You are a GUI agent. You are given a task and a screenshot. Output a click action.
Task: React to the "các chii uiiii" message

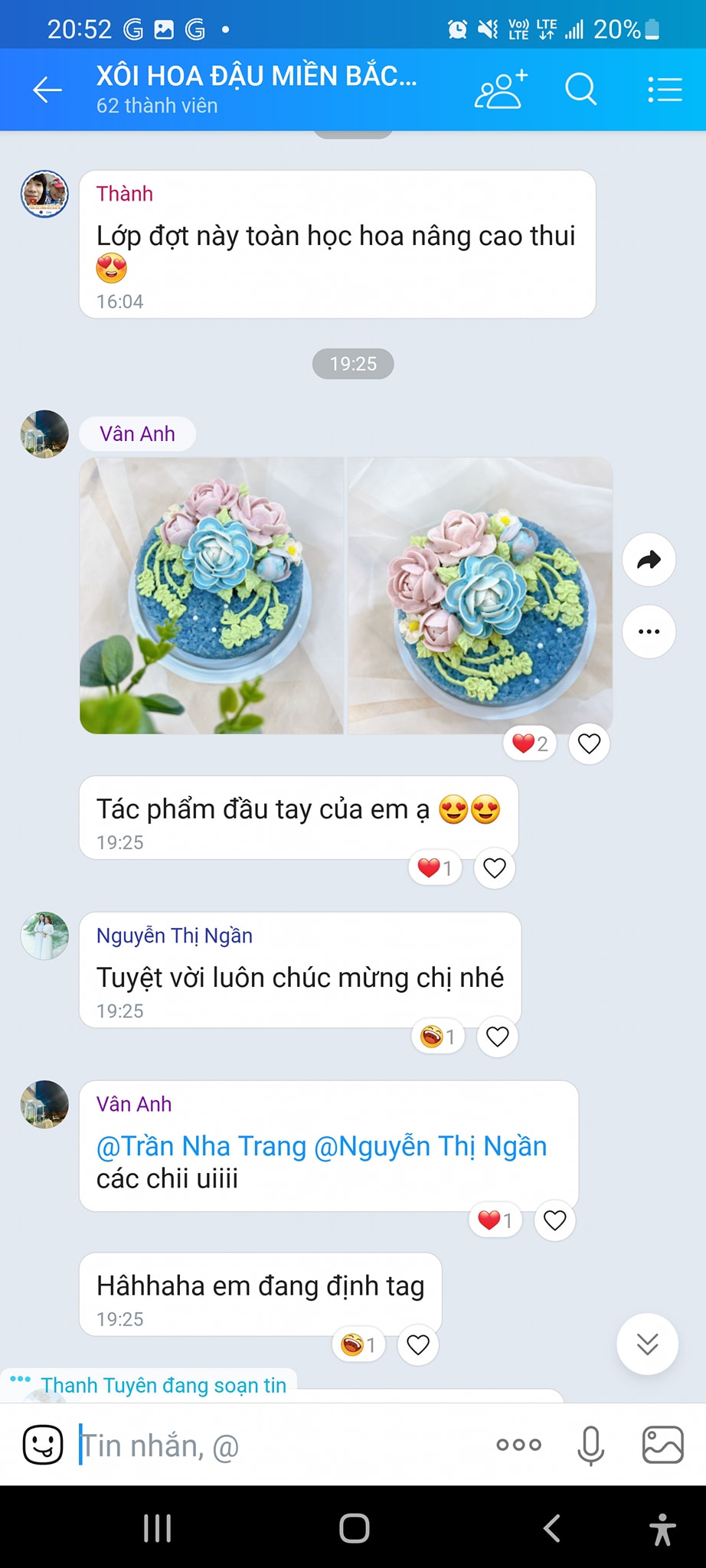[554, 1220]
